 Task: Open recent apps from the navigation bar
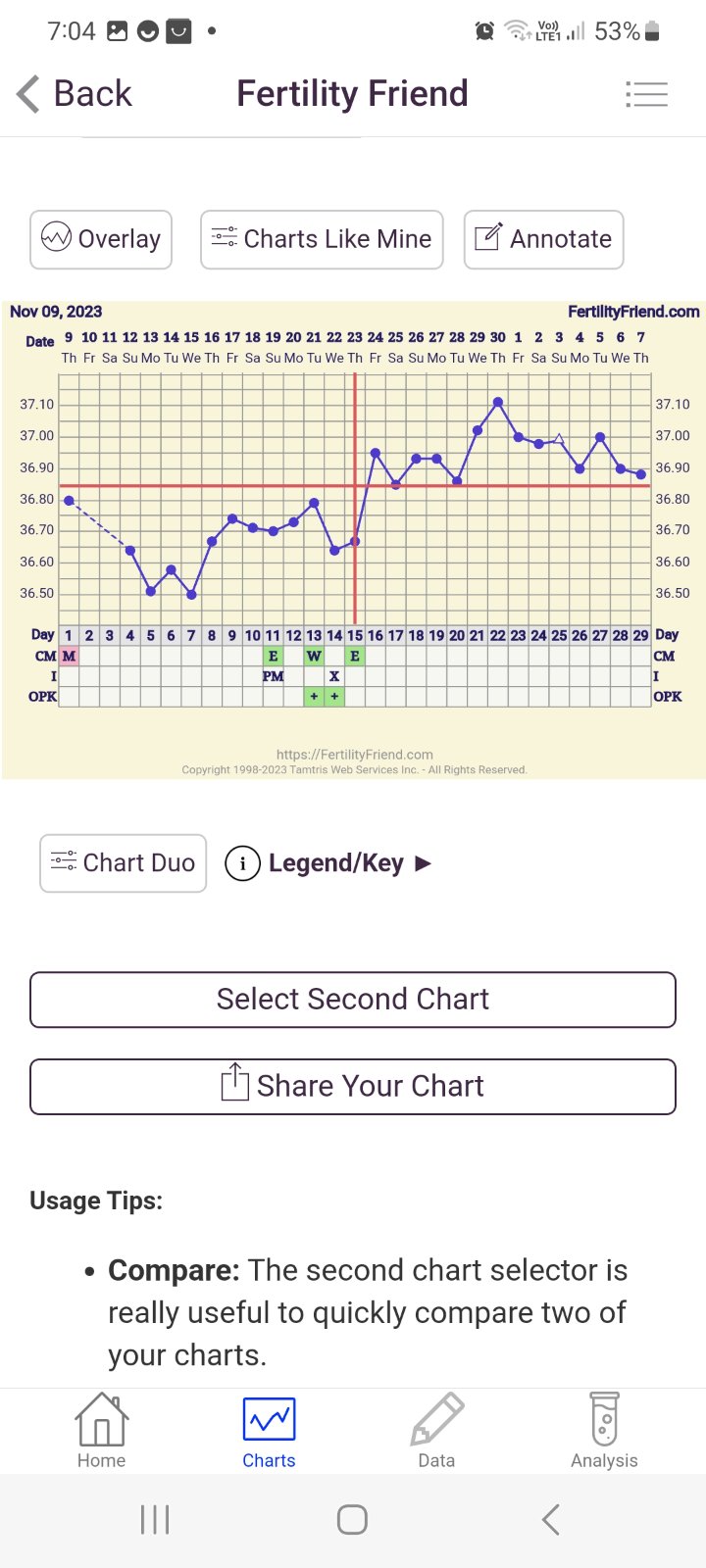click(x=155, y=1520)
